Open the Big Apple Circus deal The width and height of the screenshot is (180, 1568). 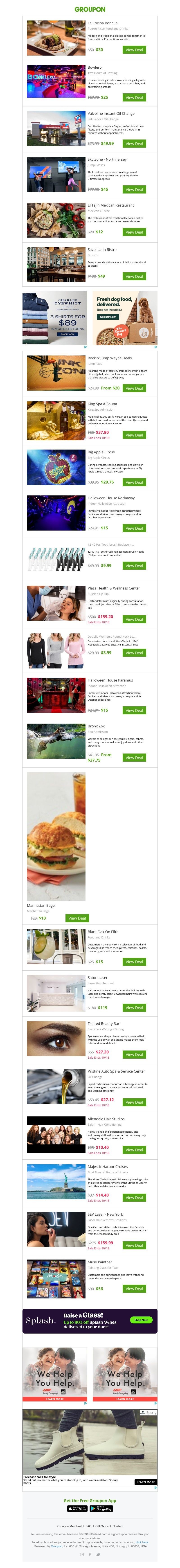click(134, 482)
